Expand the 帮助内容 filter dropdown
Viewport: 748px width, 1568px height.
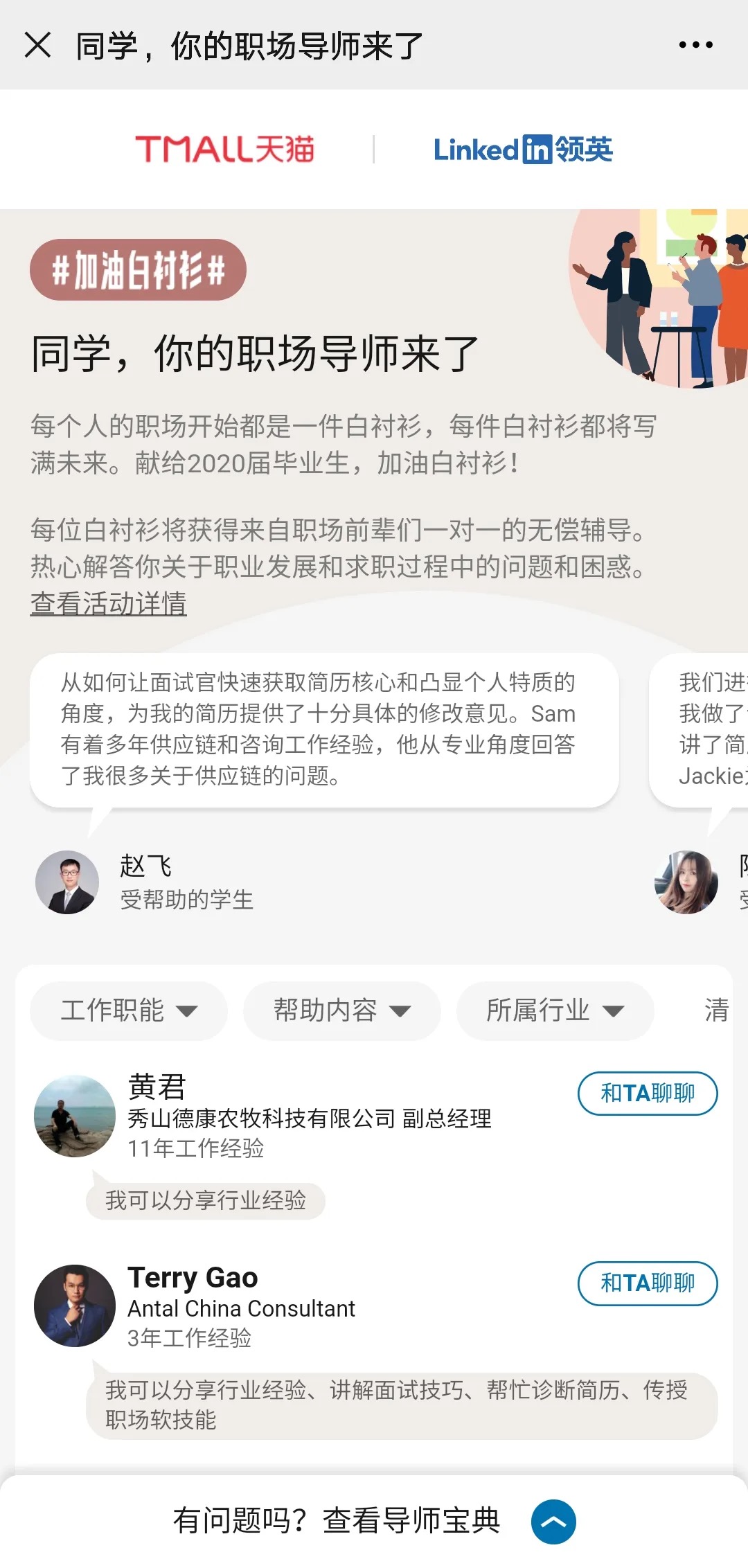pyautogui.click(x=342, y=1010)
